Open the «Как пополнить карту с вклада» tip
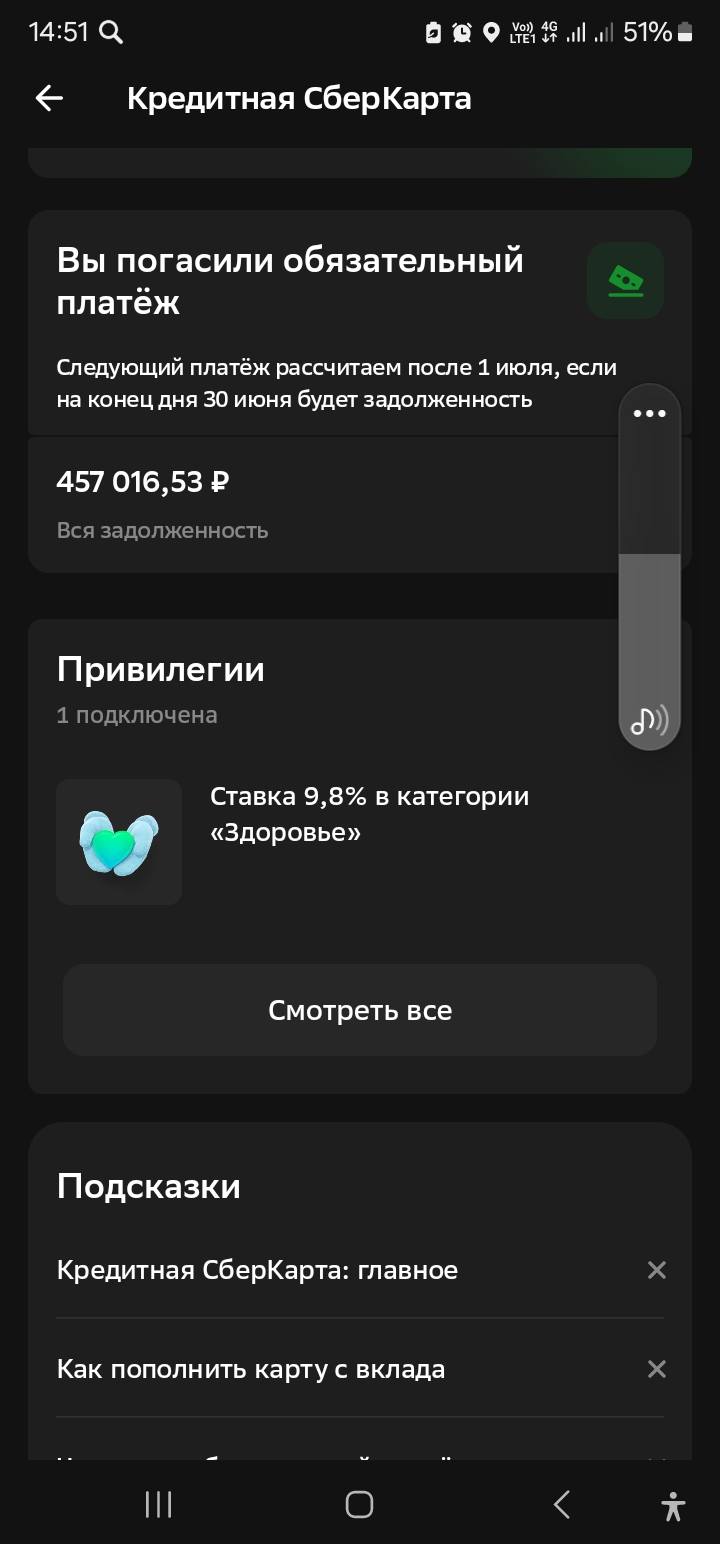The image size is (720, 1544). [251, 1369]
